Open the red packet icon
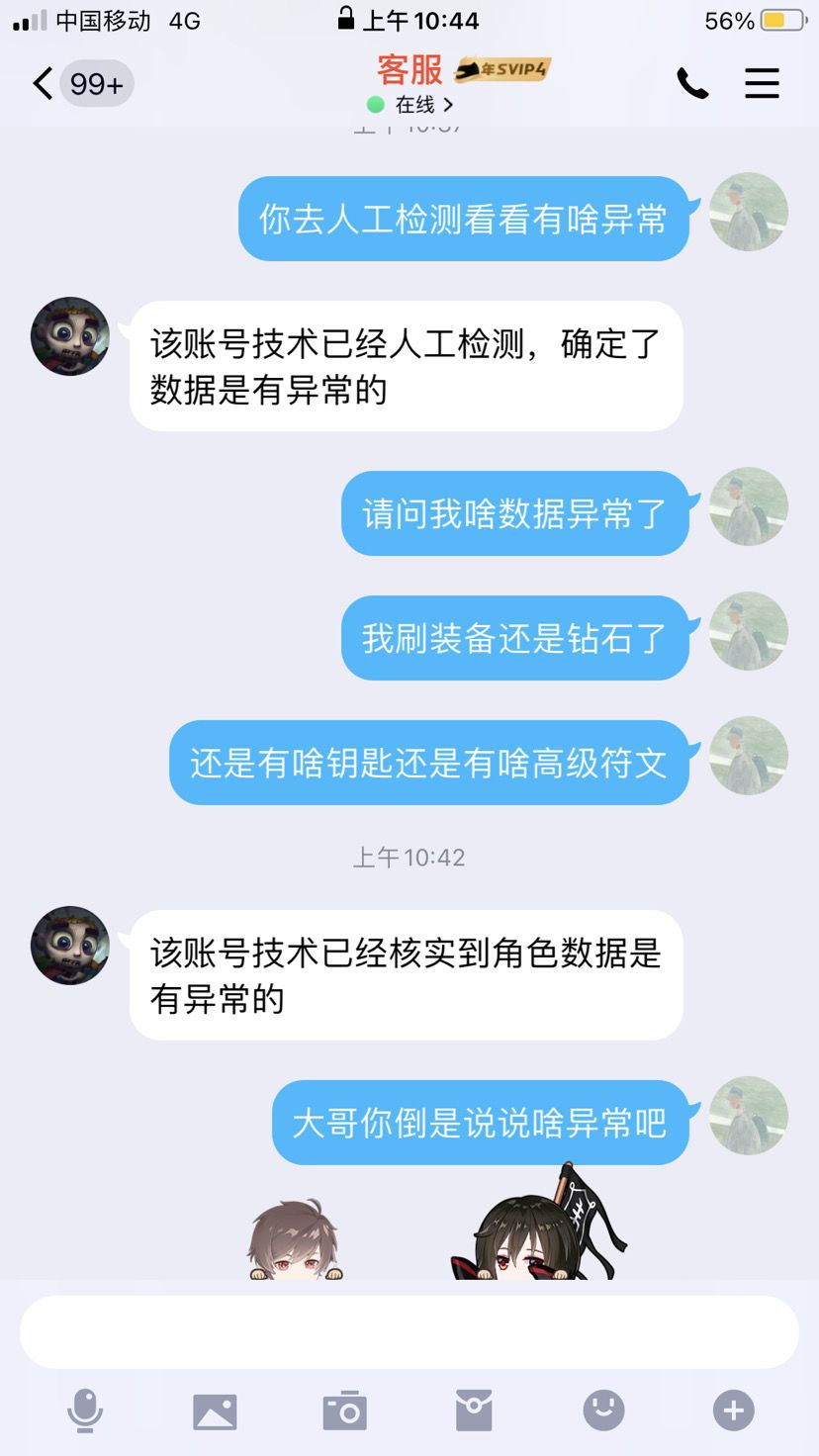 pyautogui.click(x=474, y=1410)
